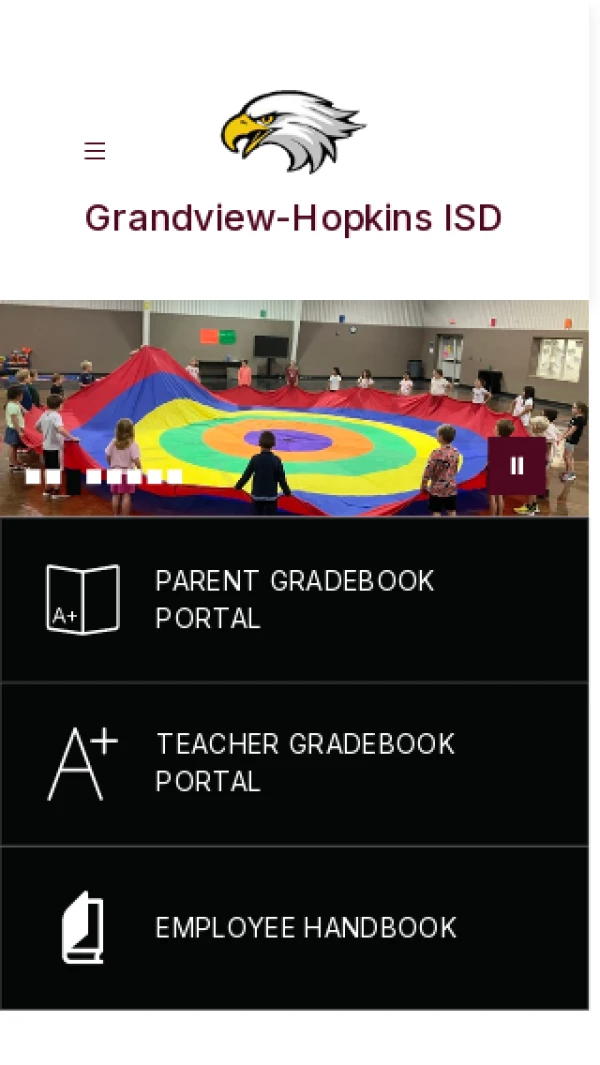Open the Parent Gradebook Portal
Screen dimensions: 600x1065
pyautogui.click(x=294, y=599)
